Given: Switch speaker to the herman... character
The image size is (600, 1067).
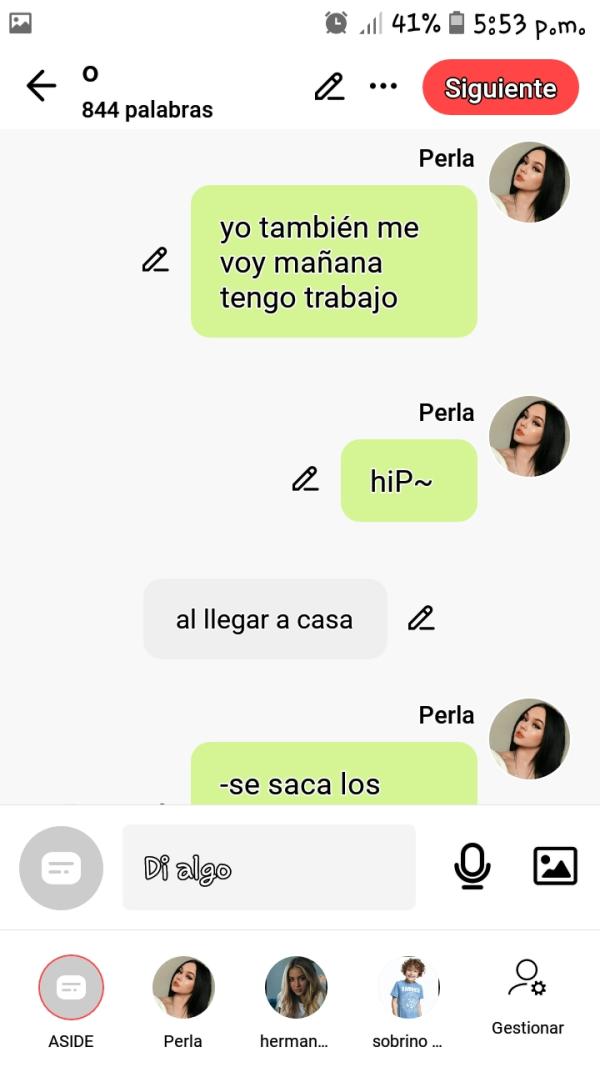Looking at the screenshot, I should [x=295, y=988].
